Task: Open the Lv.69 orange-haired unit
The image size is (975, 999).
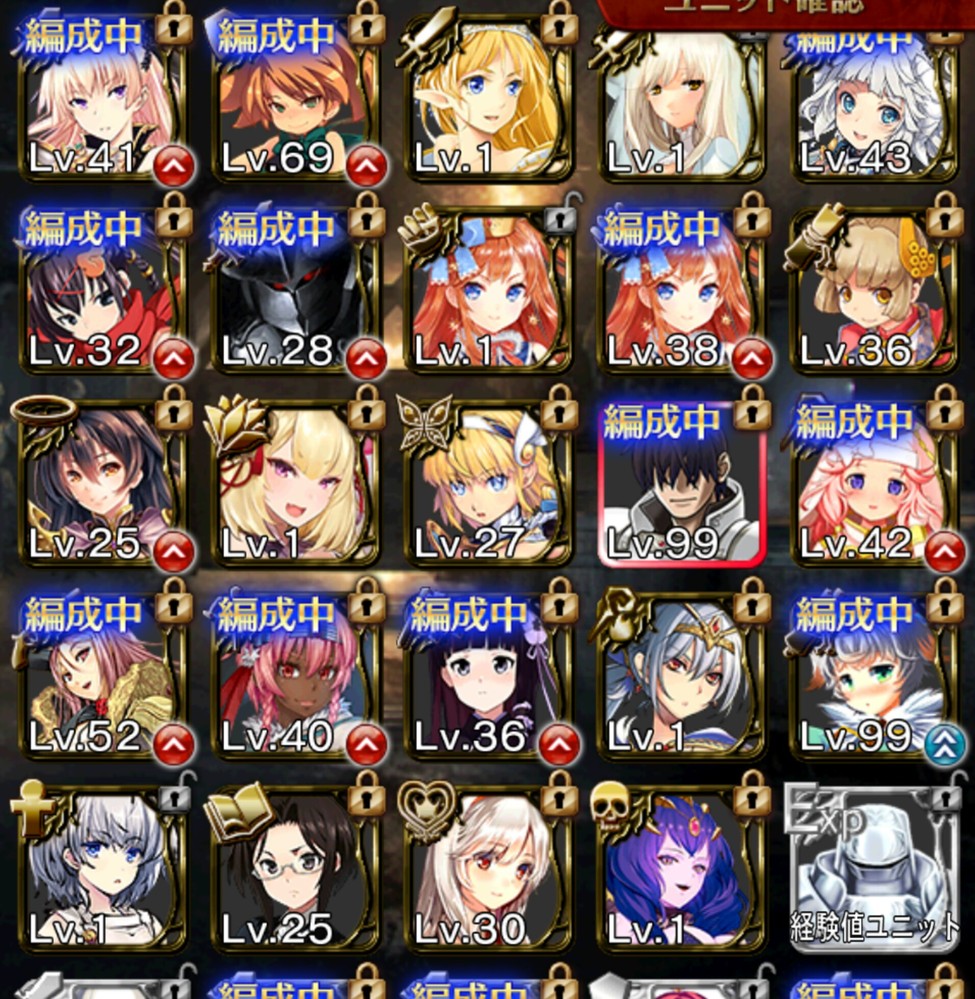Action: (x=293, y=100)
